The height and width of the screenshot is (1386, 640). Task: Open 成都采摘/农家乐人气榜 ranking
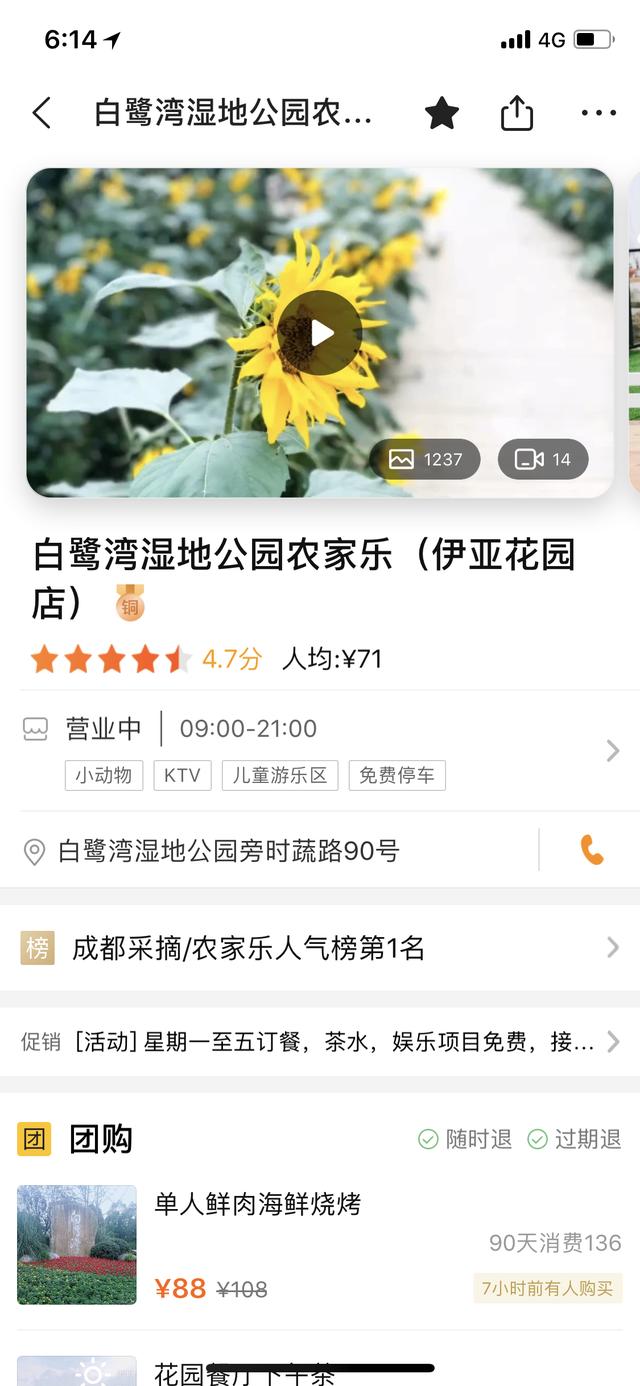point(320,948)
